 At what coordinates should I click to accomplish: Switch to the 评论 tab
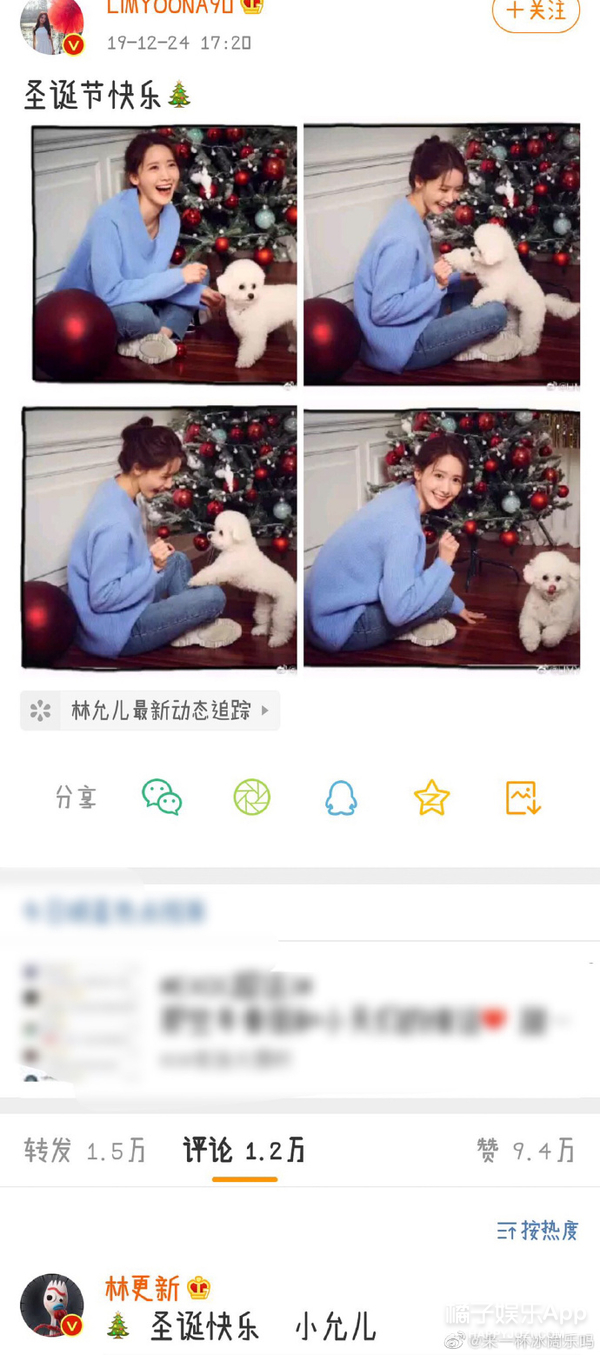[244, 1151]
